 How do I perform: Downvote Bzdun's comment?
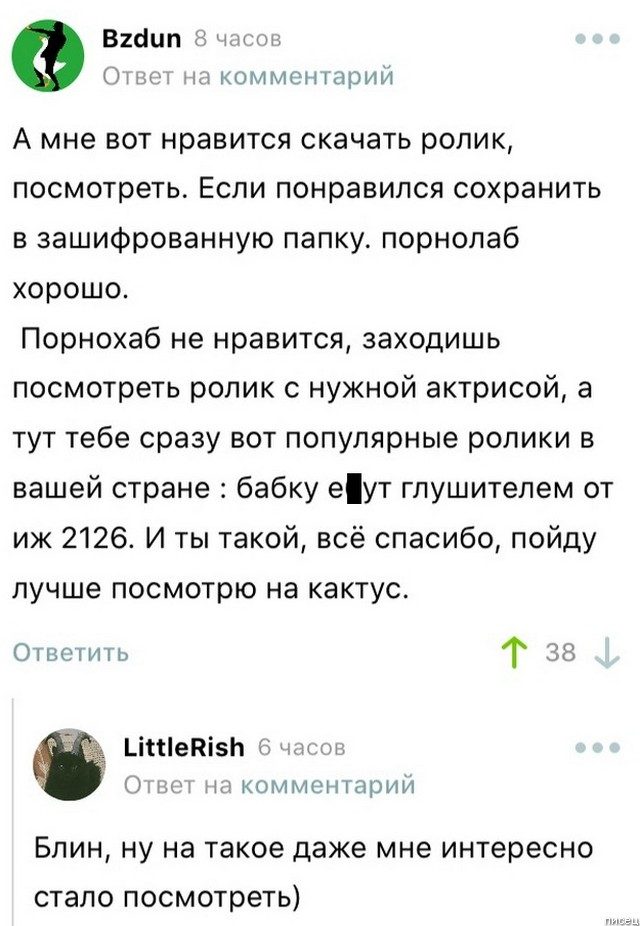point(606,654)
